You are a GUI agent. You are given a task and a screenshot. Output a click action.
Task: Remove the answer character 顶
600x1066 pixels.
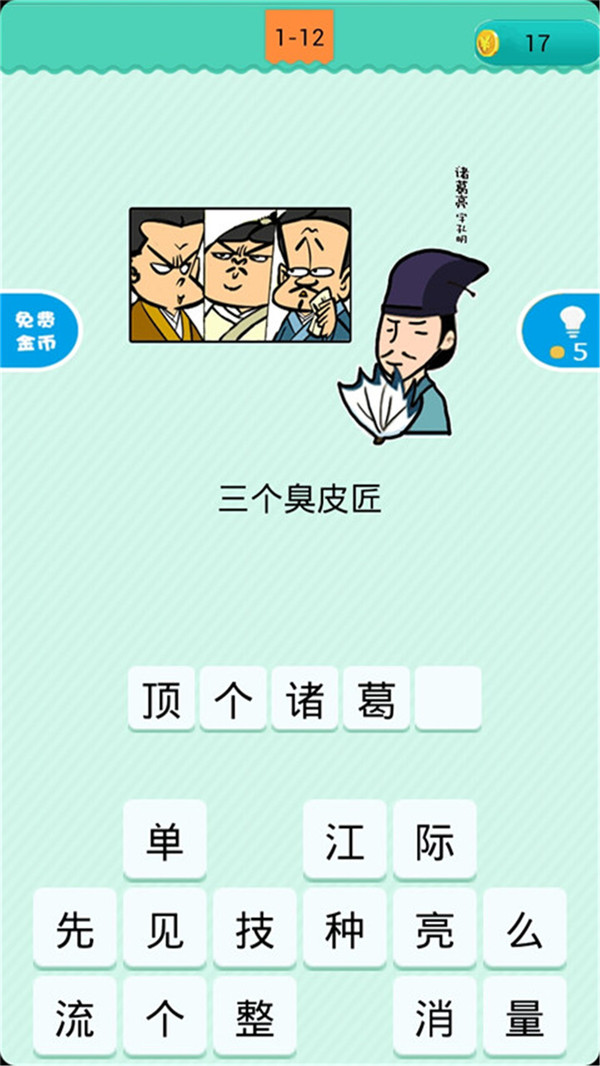[161, 699]
